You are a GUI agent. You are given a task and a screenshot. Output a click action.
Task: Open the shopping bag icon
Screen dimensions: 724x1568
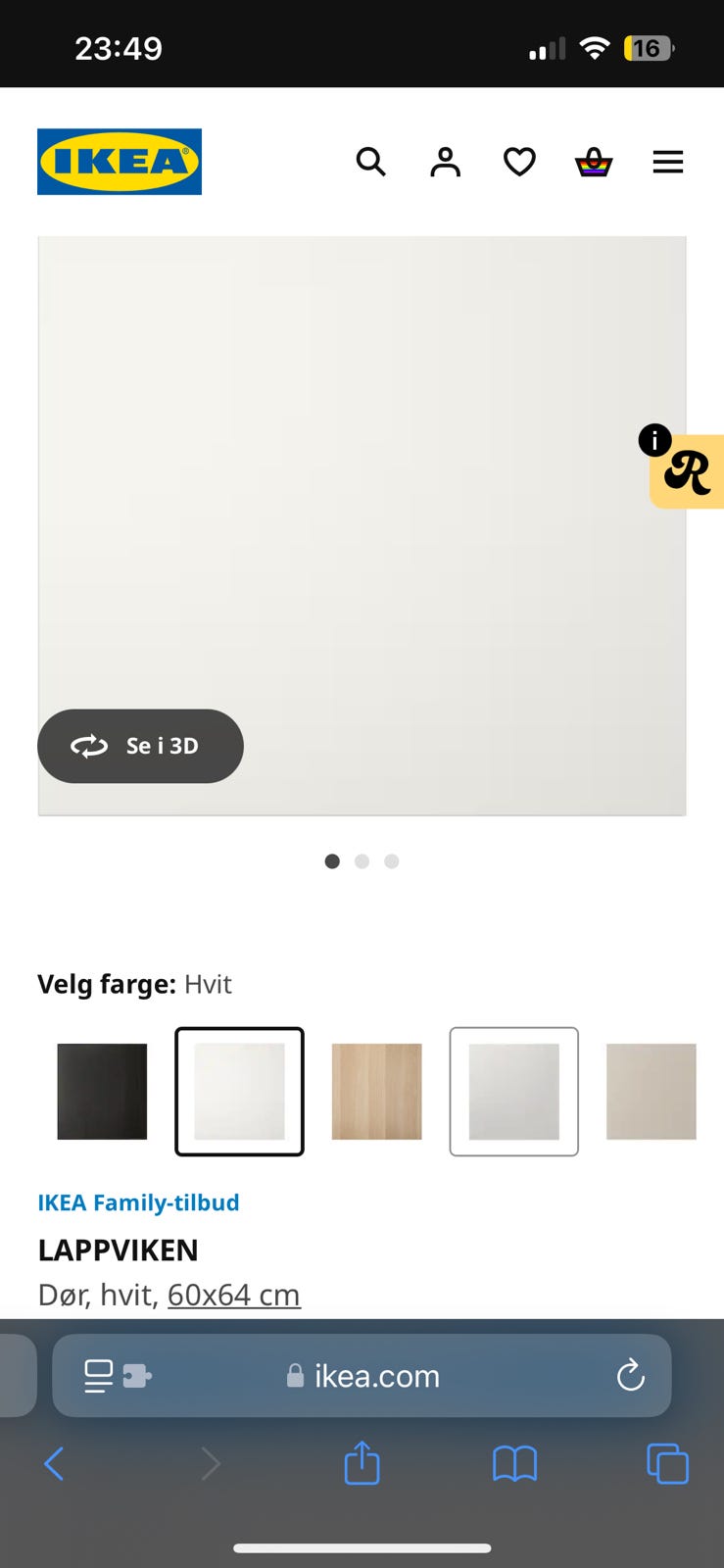click(593, 162)
